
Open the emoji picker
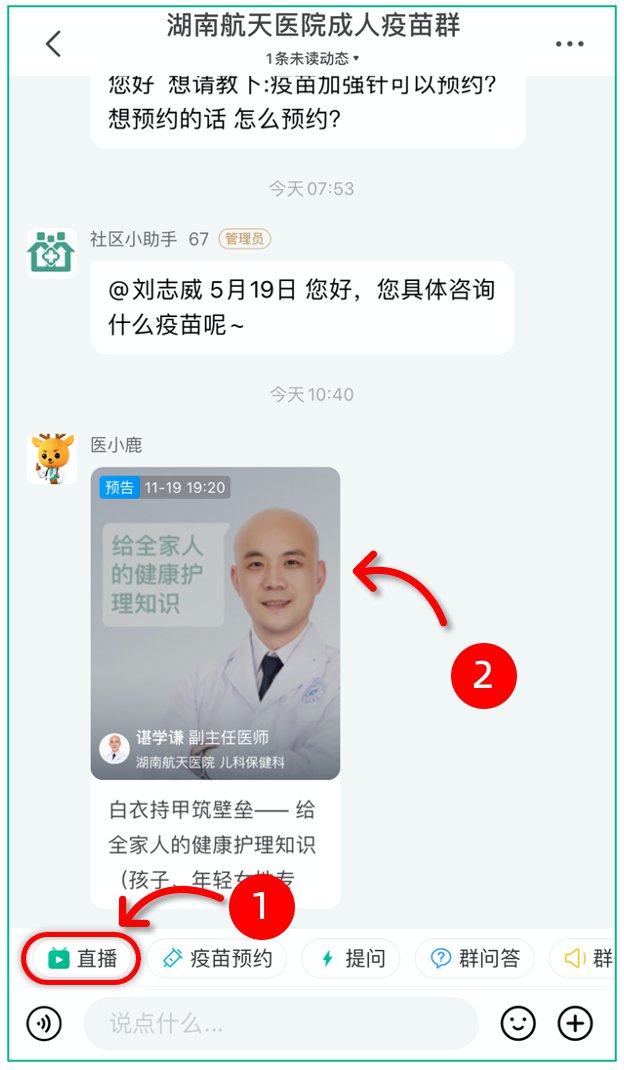pos(518,1023)
